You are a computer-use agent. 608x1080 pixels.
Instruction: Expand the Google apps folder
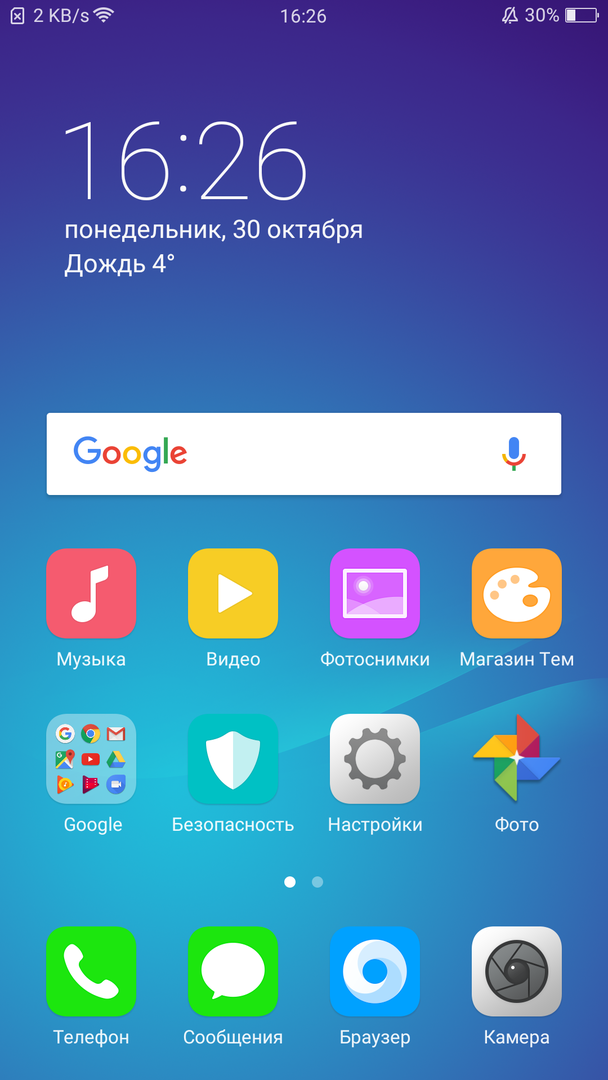[x=91, y=759]
